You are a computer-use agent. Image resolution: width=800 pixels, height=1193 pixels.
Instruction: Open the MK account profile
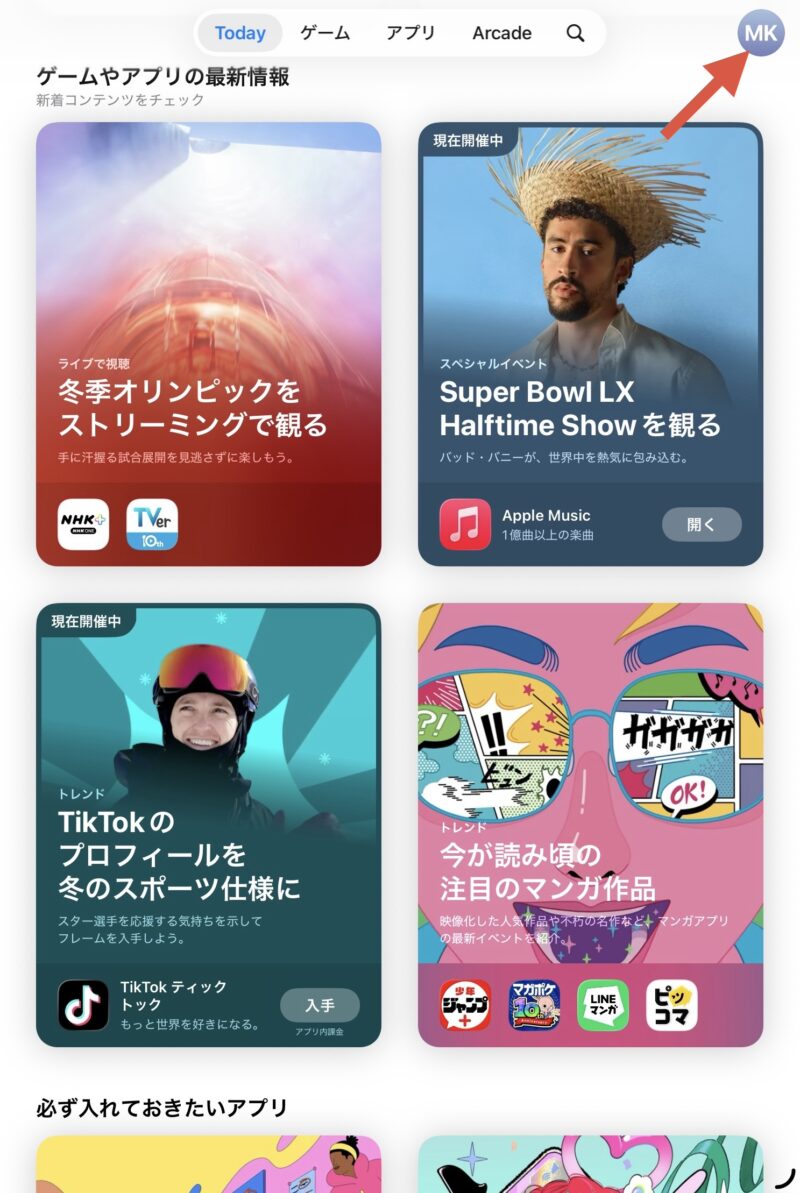[761, 33]
